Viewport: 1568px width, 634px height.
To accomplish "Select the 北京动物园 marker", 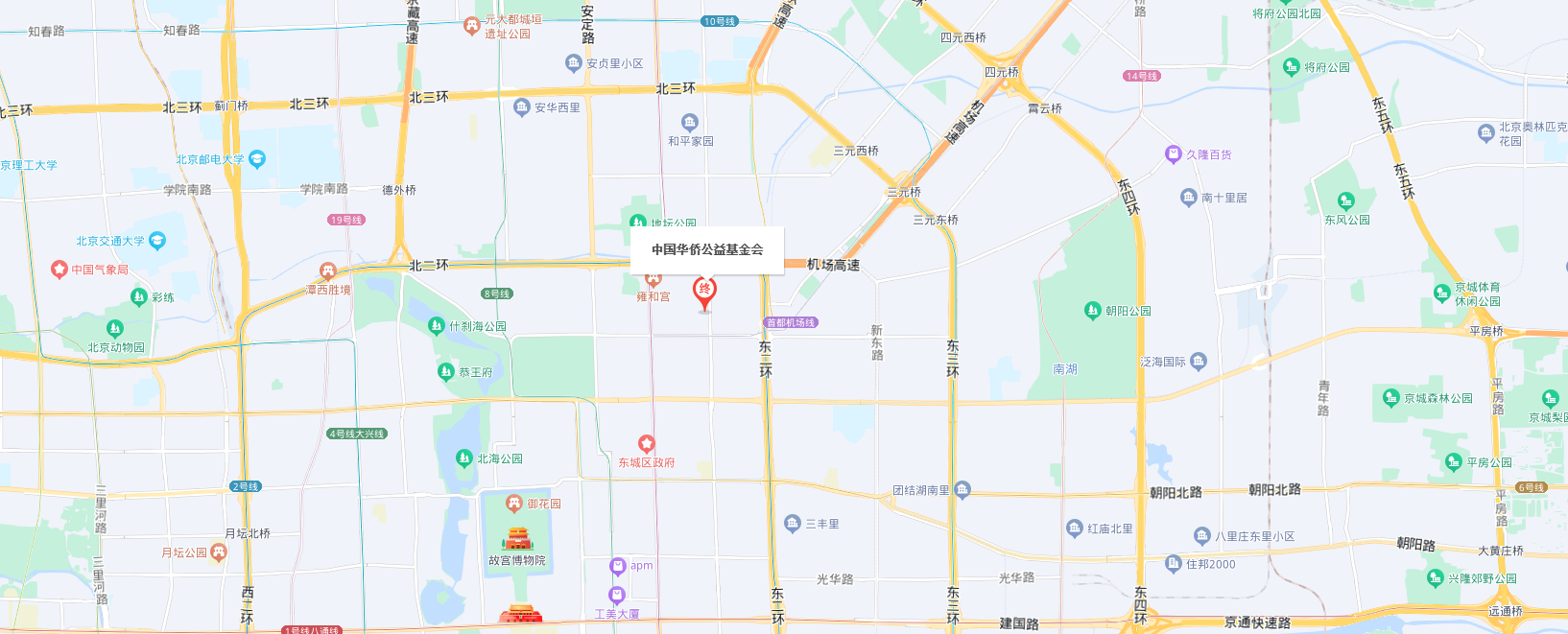I will [x=115, y=330].
